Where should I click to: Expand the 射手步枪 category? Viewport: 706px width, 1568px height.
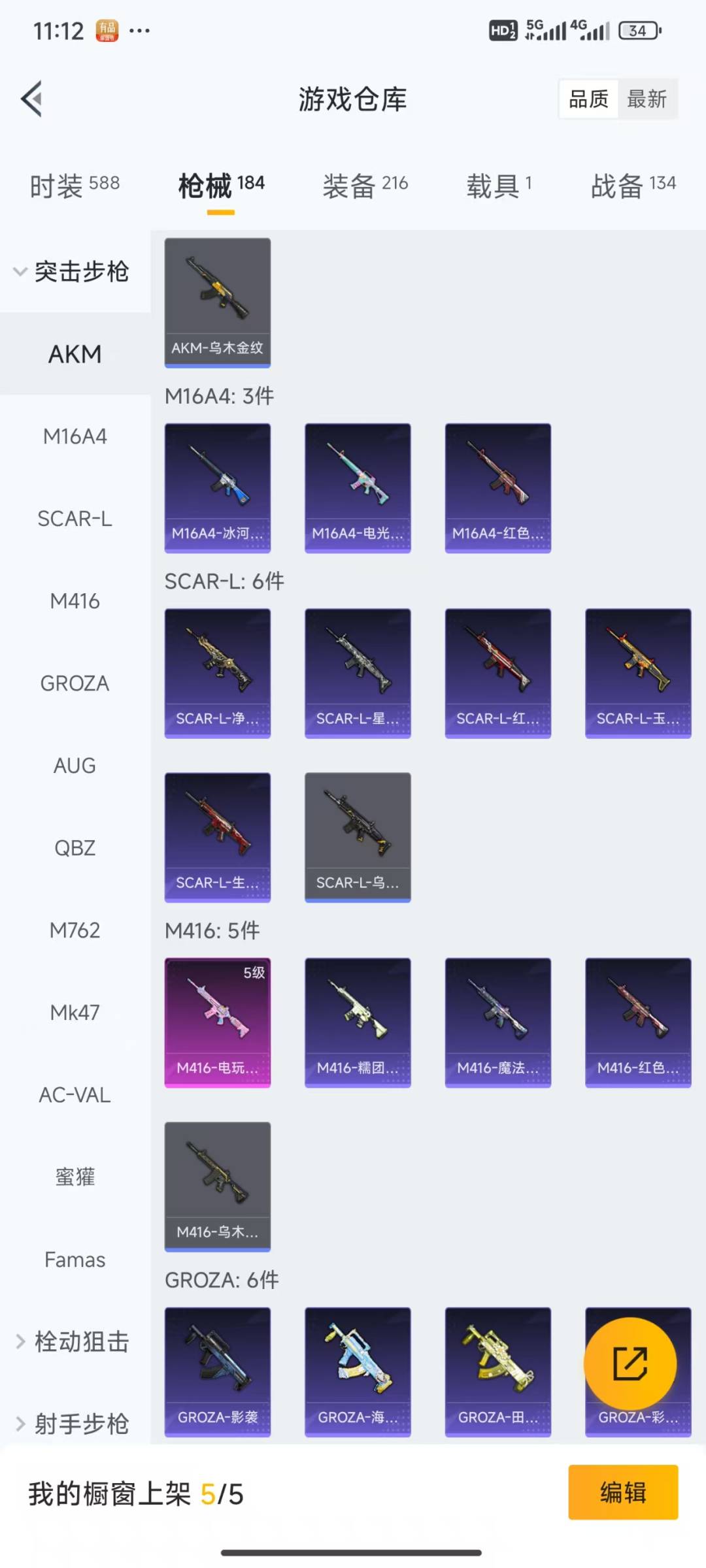pyautogui.click(x=73, y=1424)
